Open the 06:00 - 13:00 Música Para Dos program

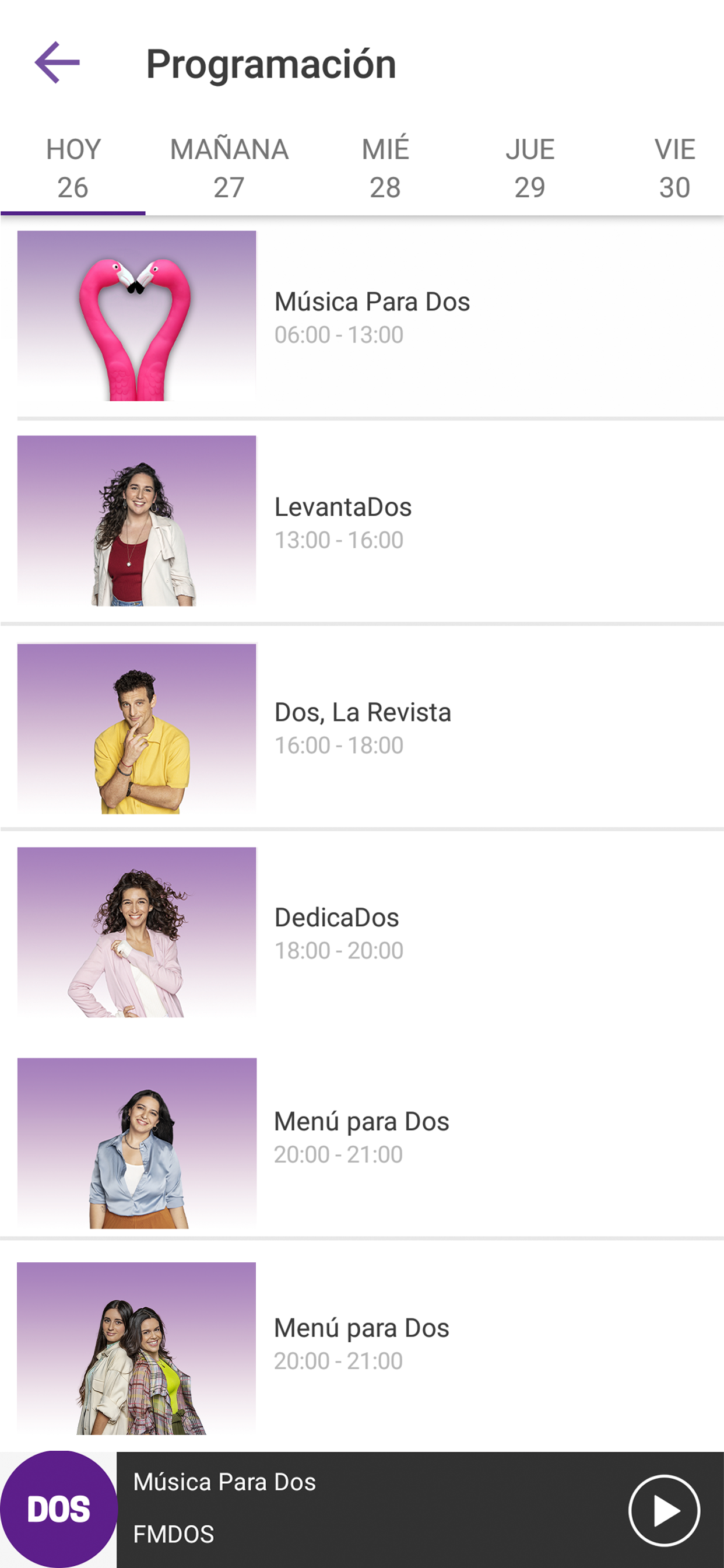371,317
